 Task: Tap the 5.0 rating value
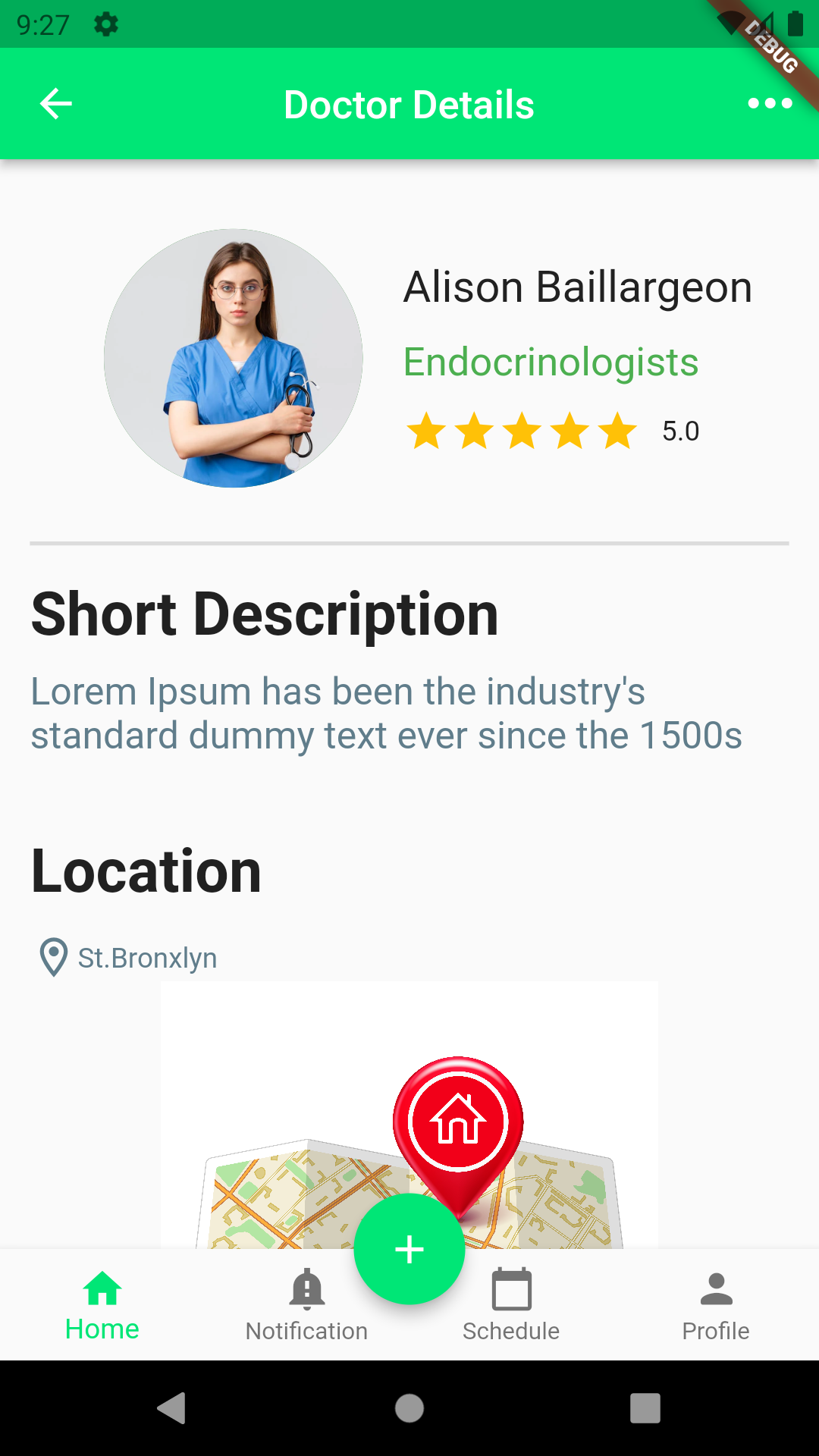tap(680, 431)
